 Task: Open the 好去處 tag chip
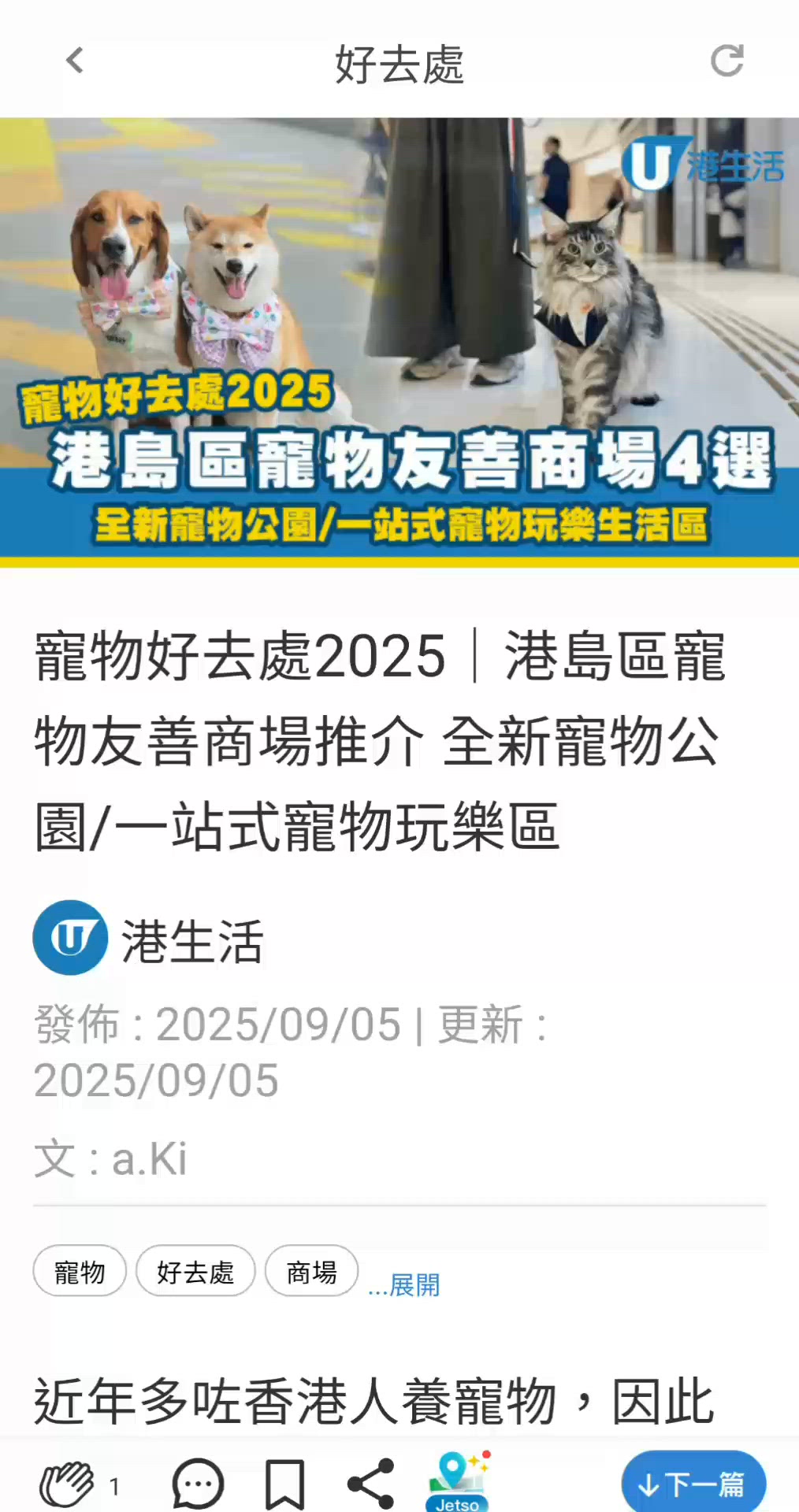[195, 1271]
